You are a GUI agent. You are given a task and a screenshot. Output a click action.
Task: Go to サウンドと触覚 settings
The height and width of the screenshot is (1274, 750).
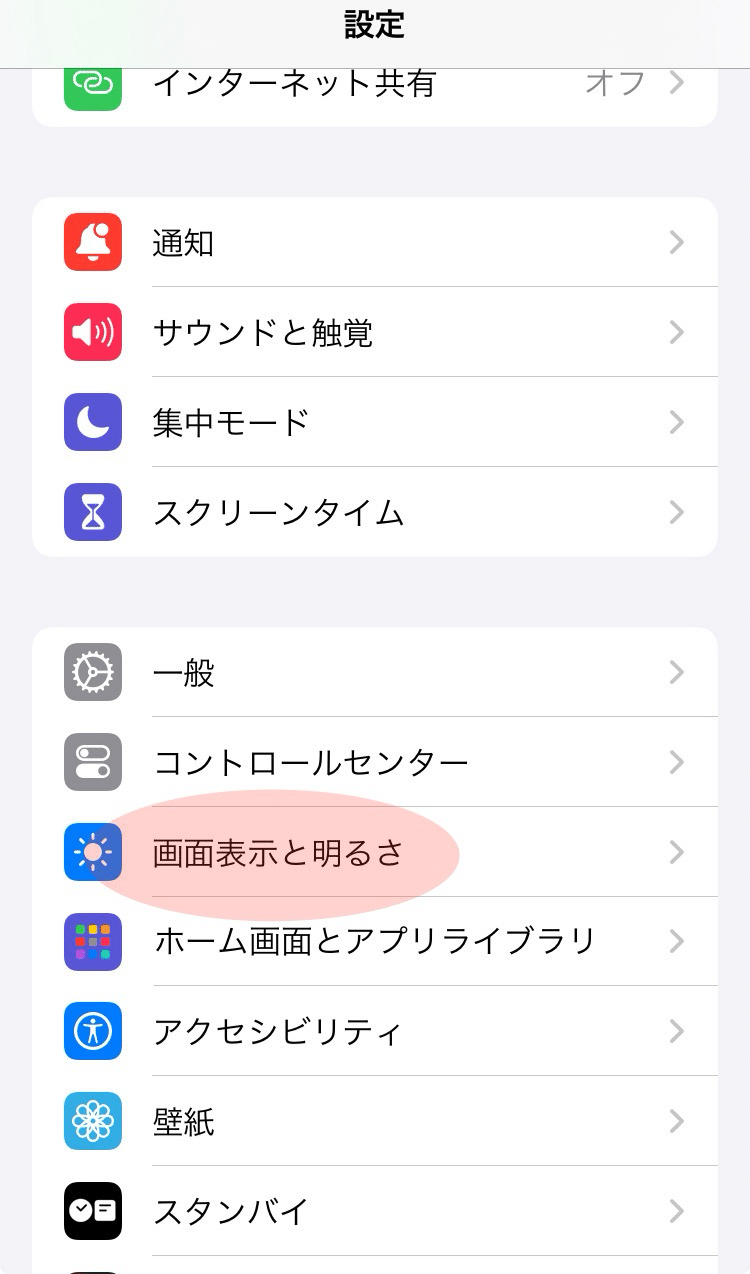[x=375, y=332]
